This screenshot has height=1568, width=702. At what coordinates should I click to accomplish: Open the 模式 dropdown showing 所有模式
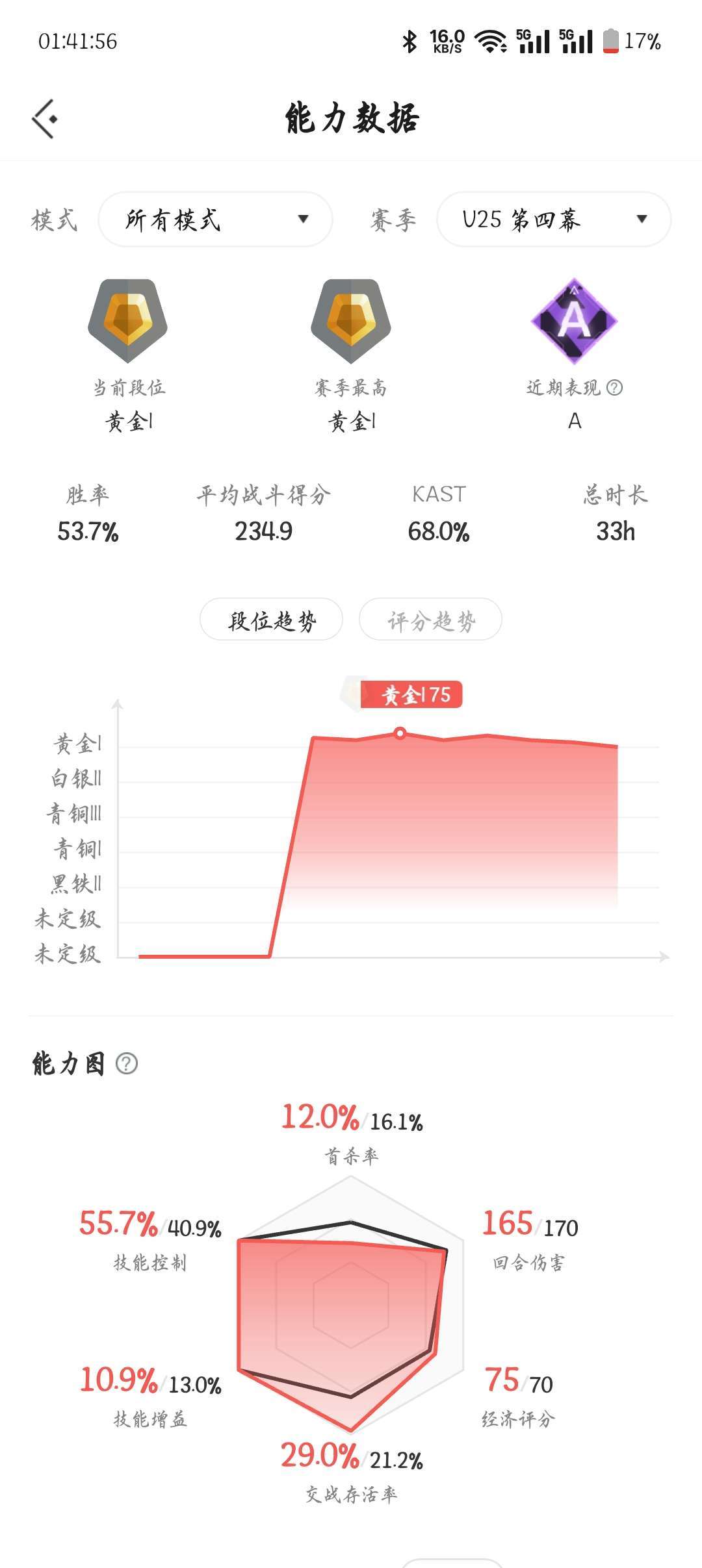point(215,220)
